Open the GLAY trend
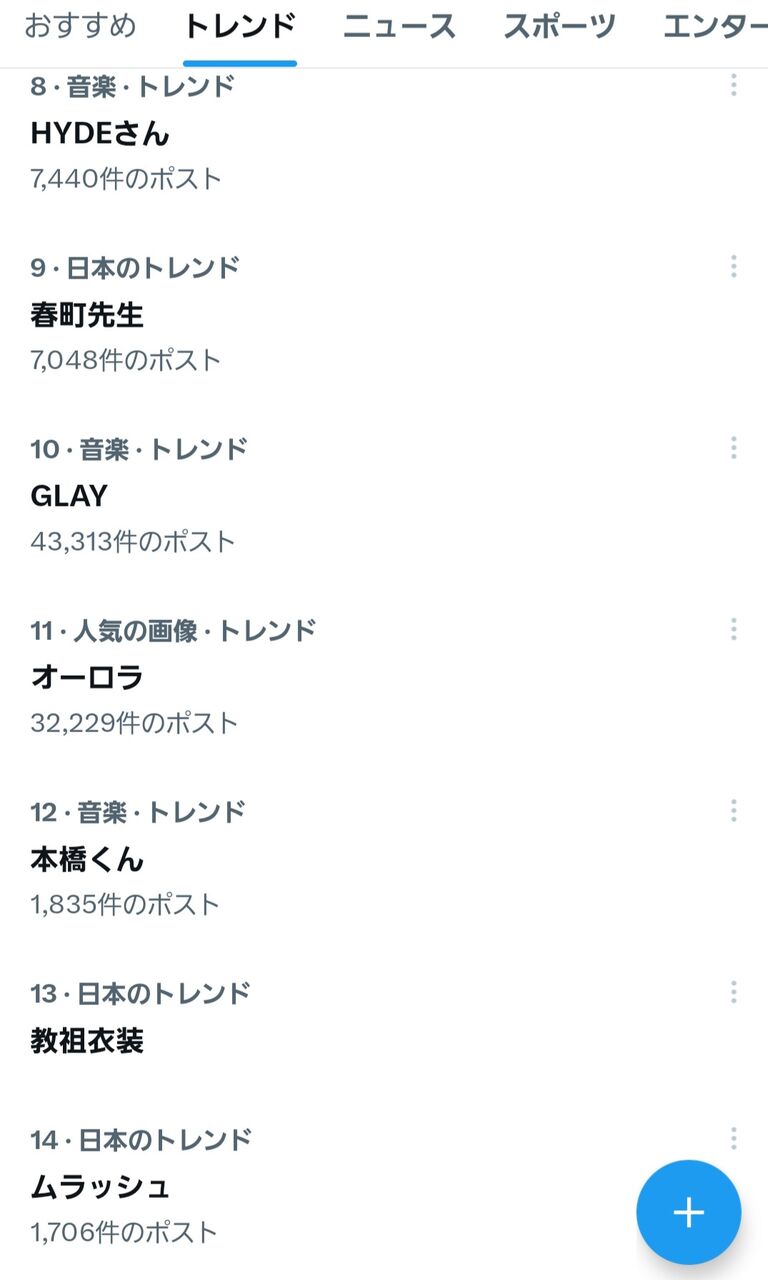The width and height of the screenshot is (768, 1280). pos(69,496)
